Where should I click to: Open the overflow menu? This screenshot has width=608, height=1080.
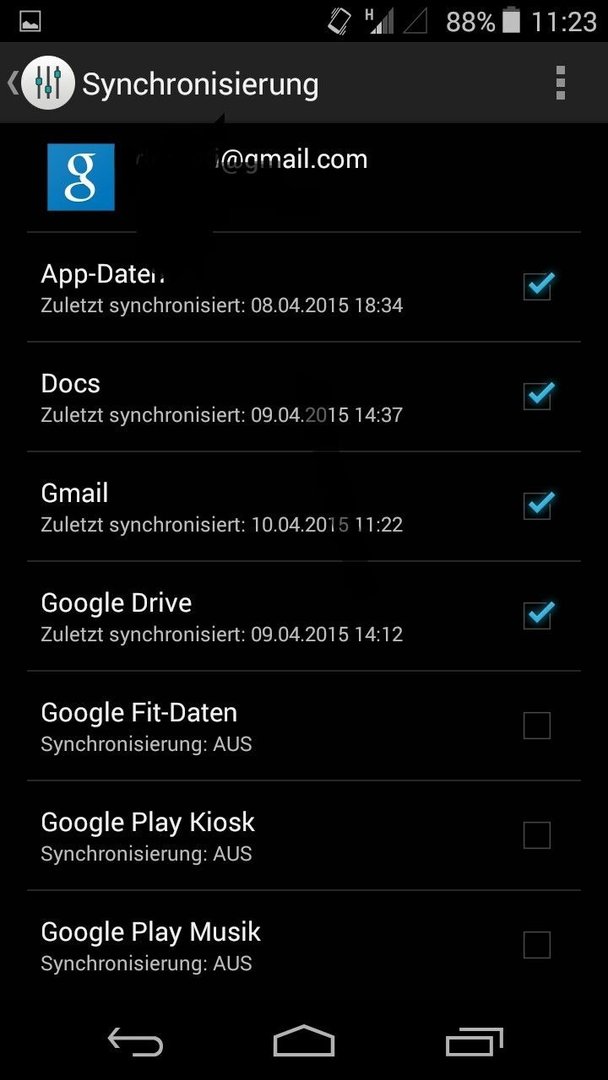[x=560, y=83]
